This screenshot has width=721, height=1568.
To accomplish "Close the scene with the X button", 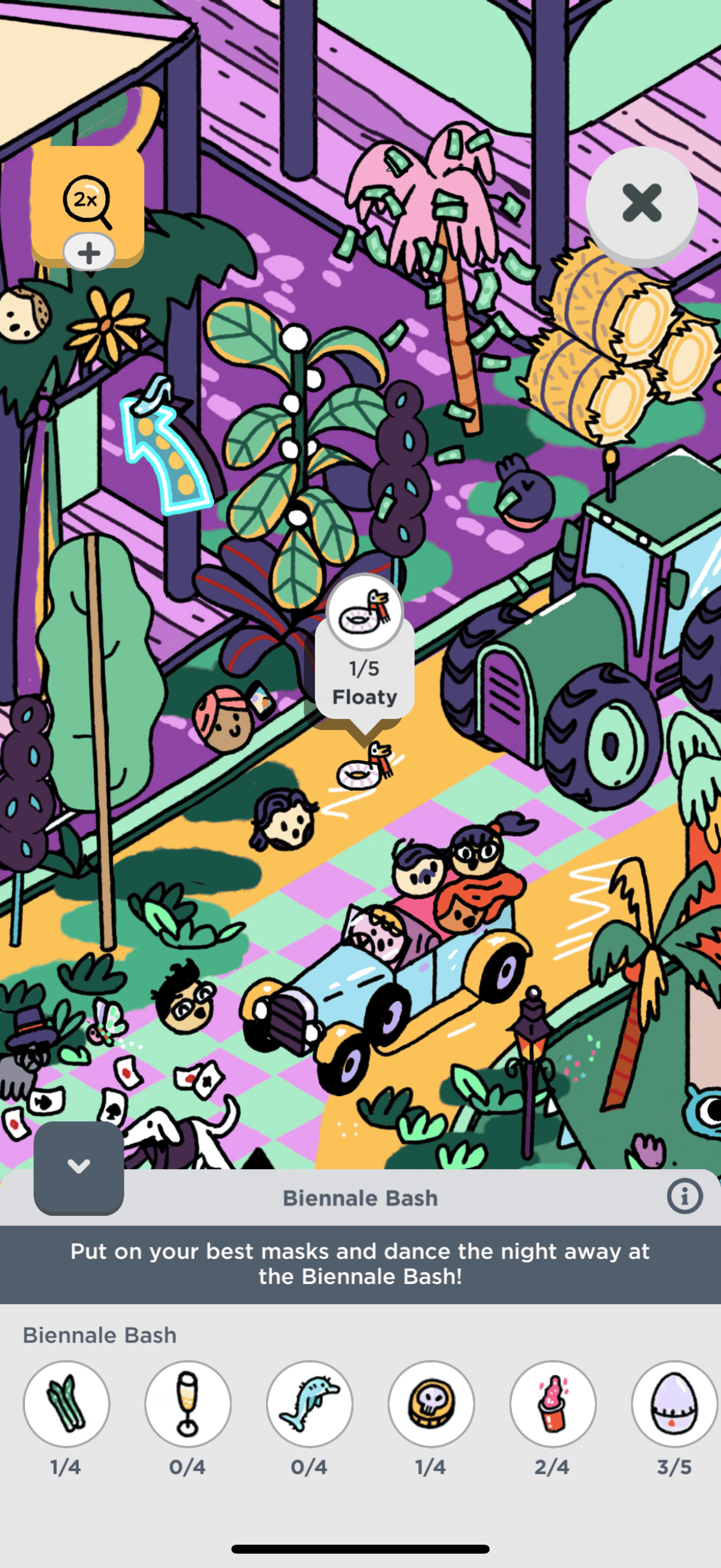I will [641, 203].
